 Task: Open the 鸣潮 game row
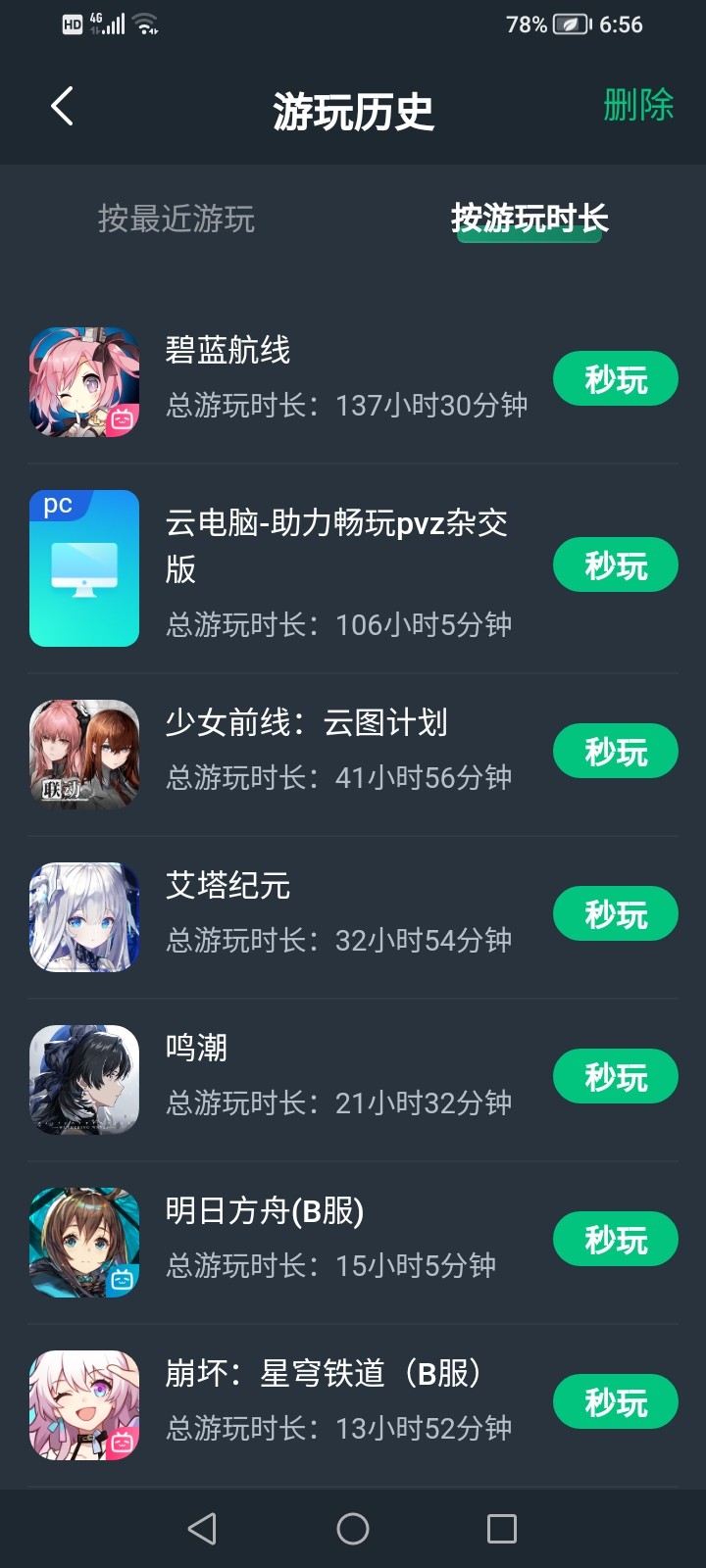tap(294, 1078)
